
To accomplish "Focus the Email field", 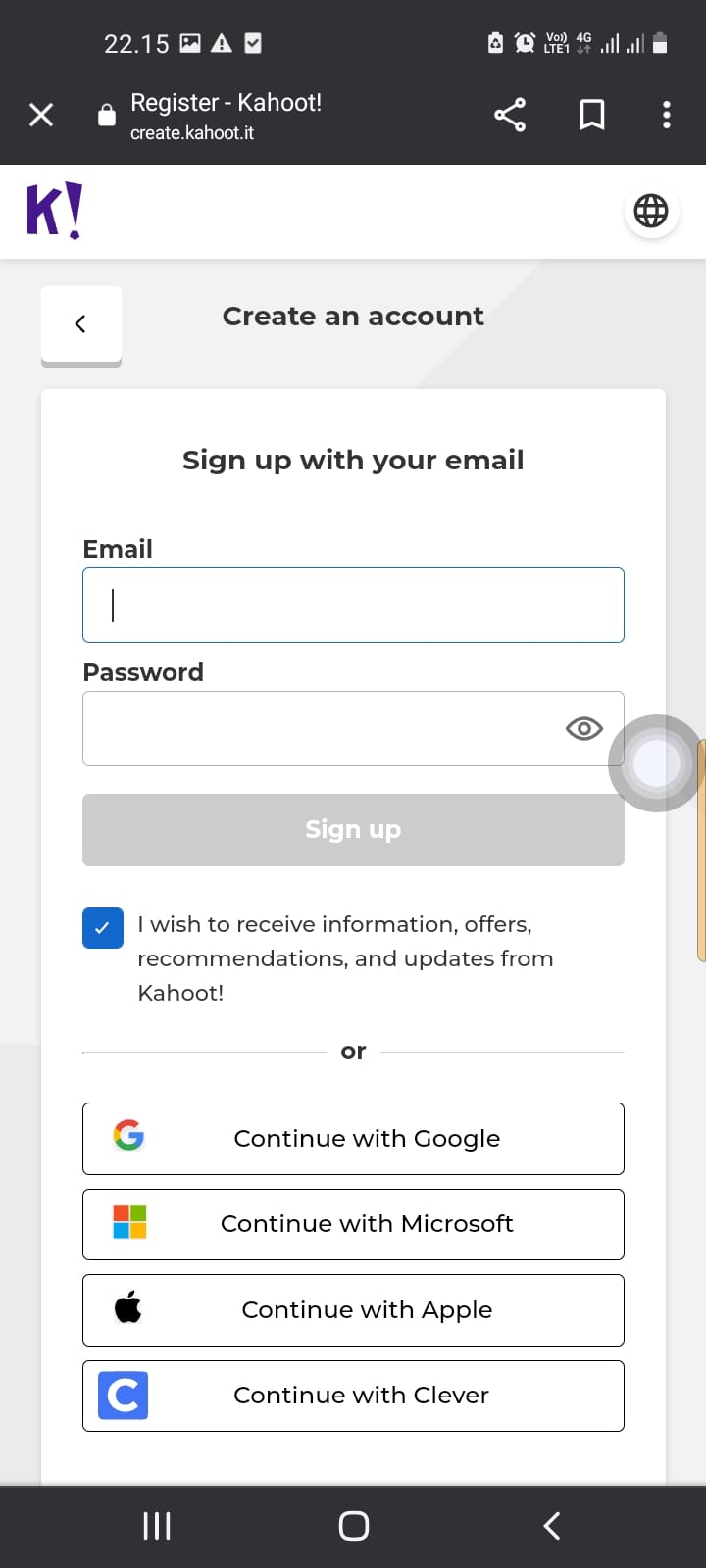I will pos(353,605).
